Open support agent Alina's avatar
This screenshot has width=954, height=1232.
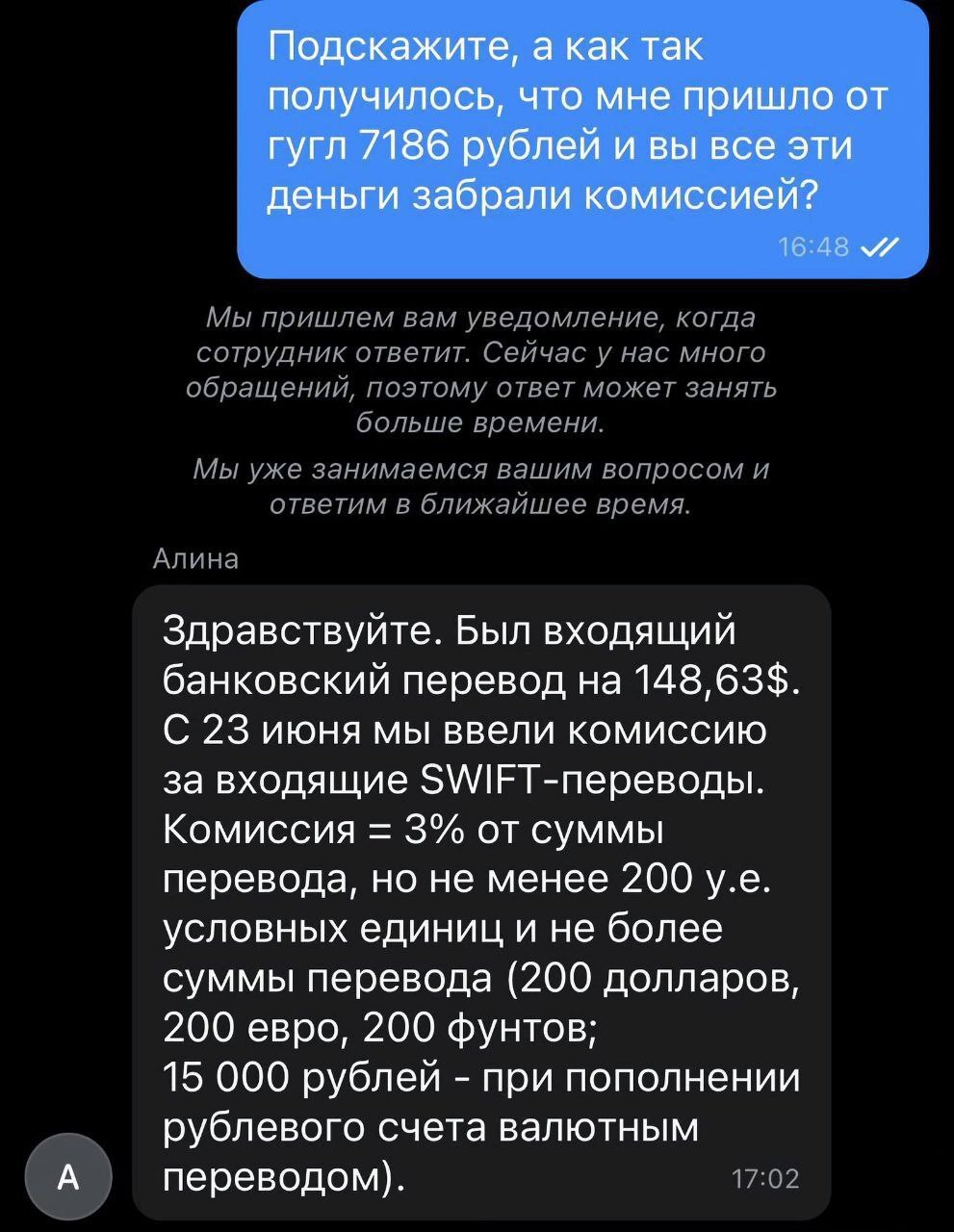click(x=68, y=1176)
